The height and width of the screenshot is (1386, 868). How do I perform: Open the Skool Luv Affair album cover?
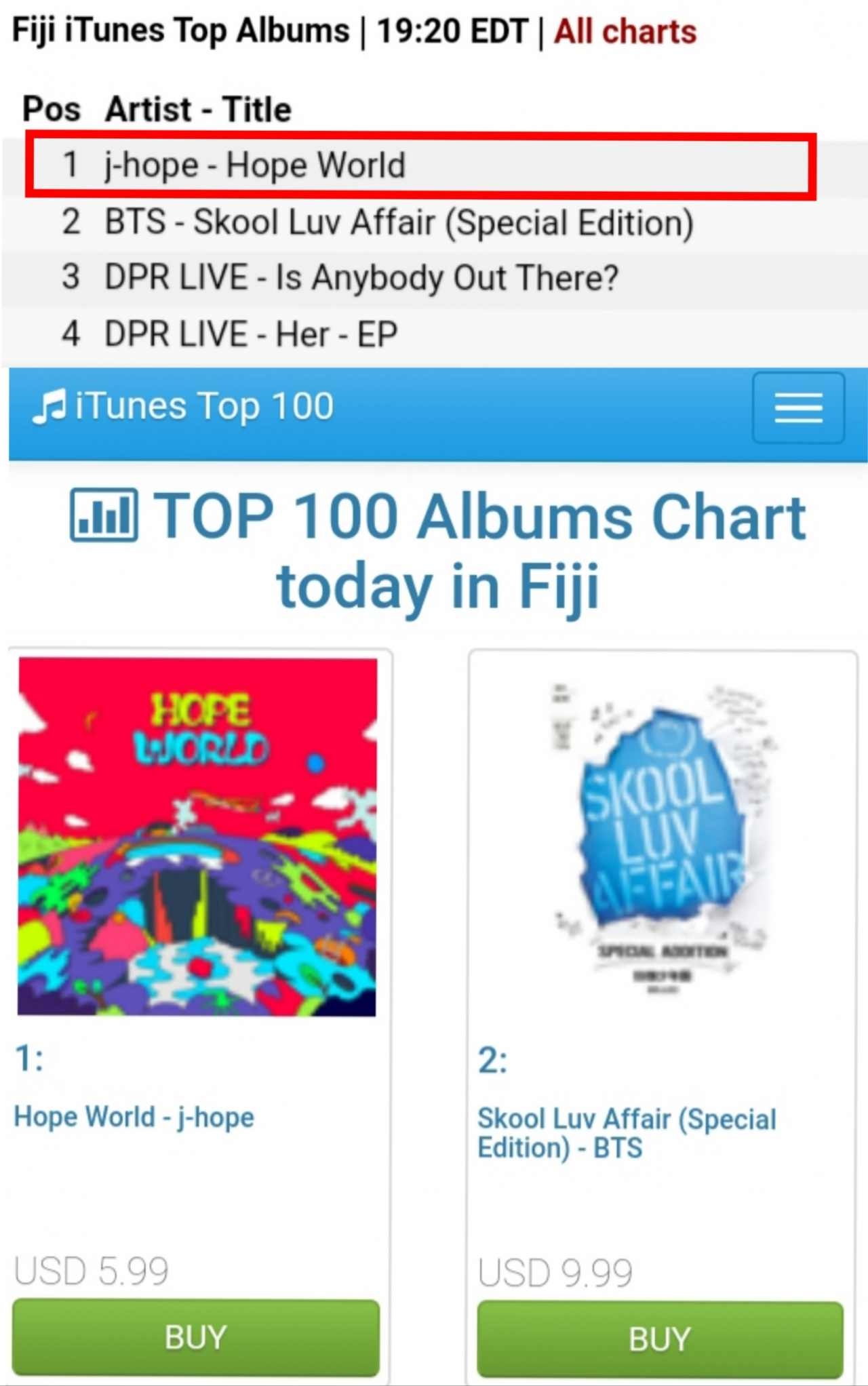click(x=661, y=837)
